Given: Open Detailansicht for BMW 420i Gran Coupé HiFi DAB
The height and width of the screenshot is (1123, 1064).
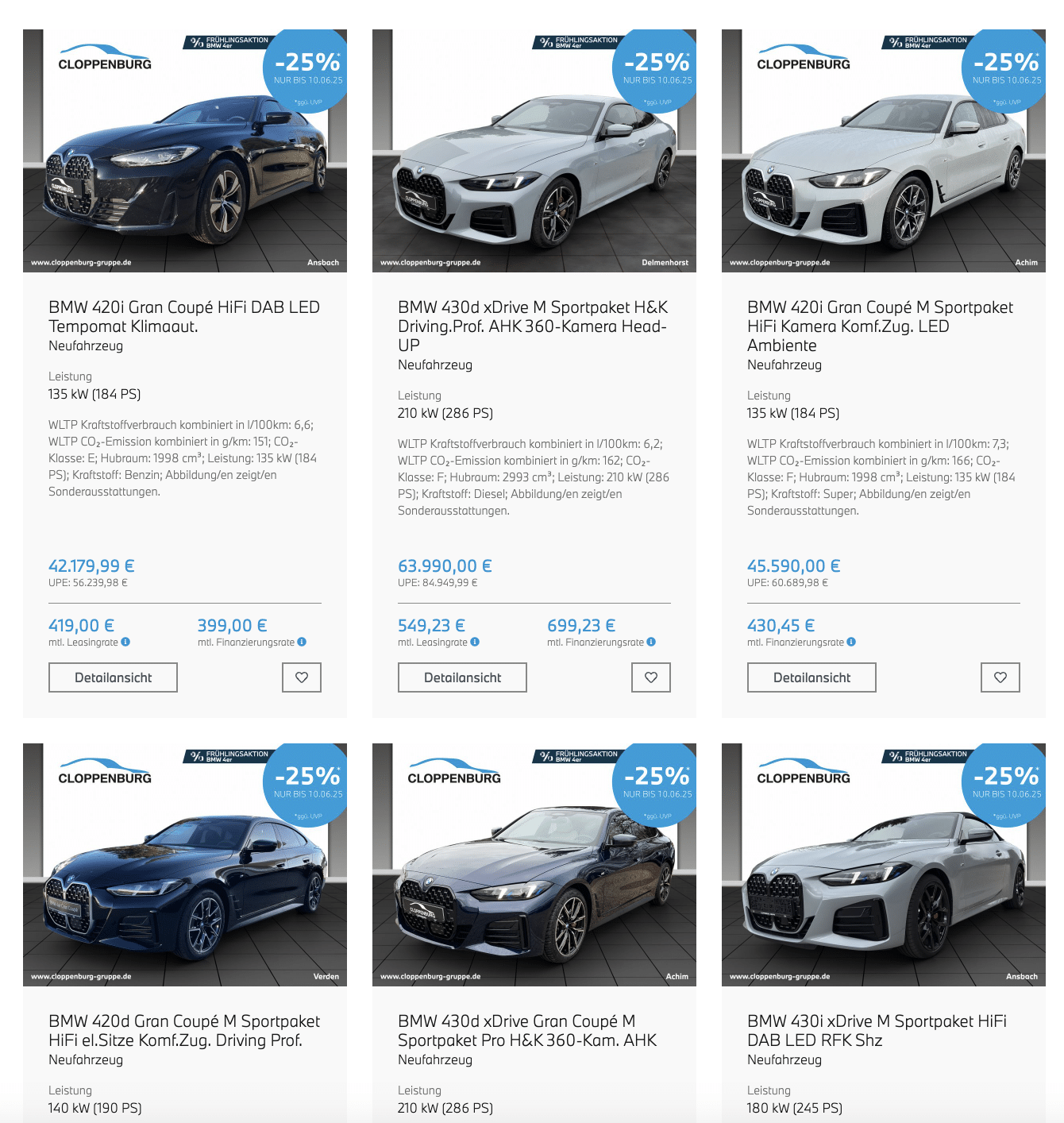Looking at the screenshot, I should [x=113, y=677].
